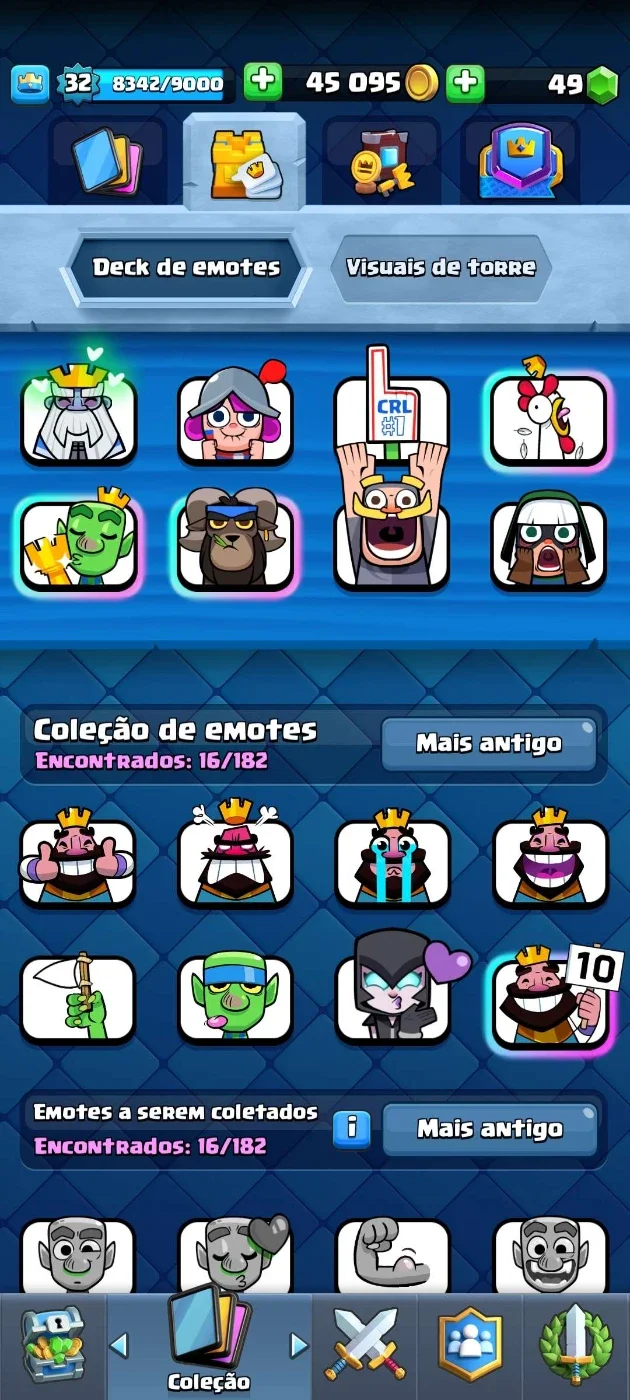Open the banner tab with the crown badge

520,160
